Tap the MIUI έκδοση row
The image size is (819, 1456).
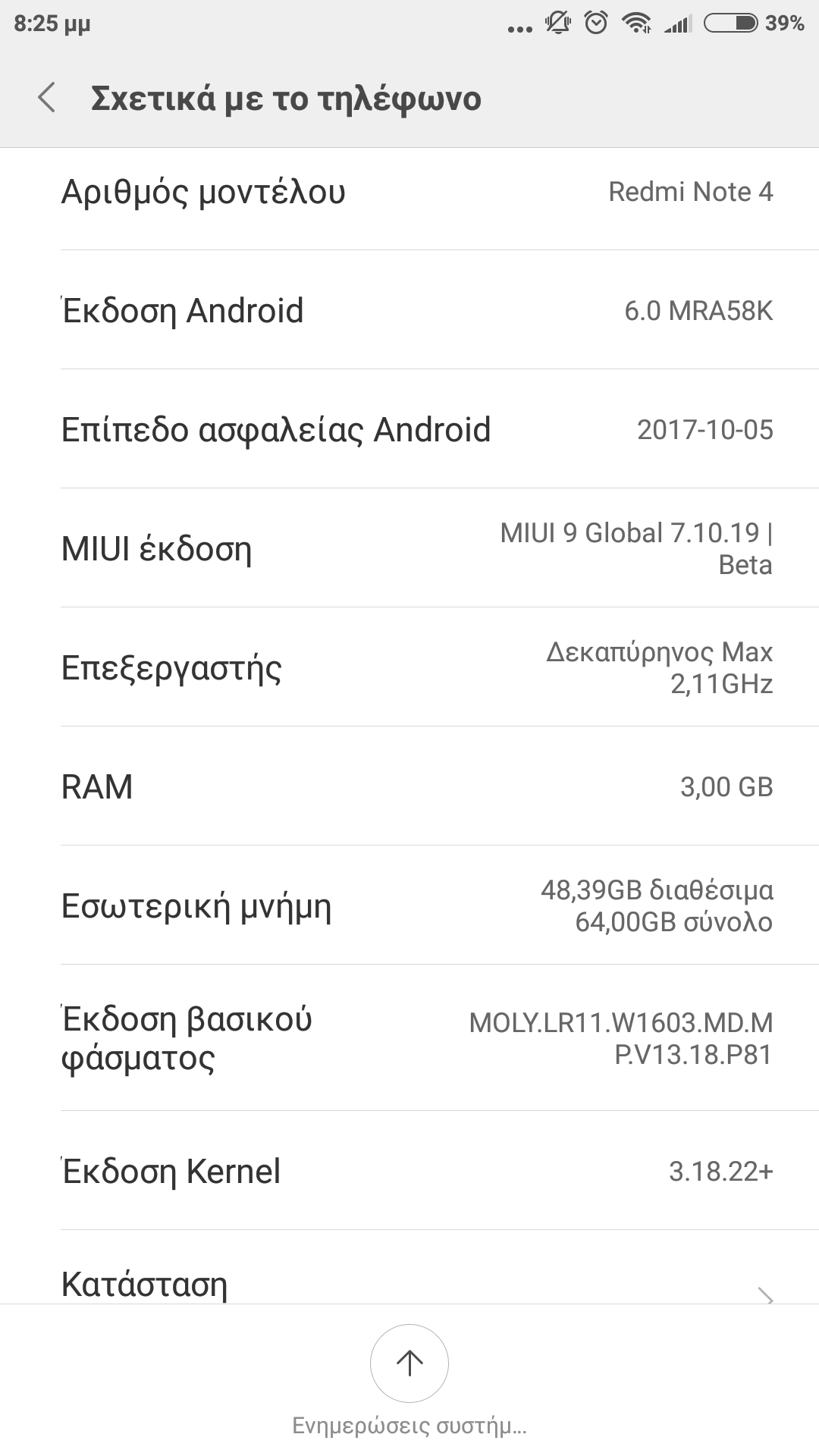(x=409, y=548)
